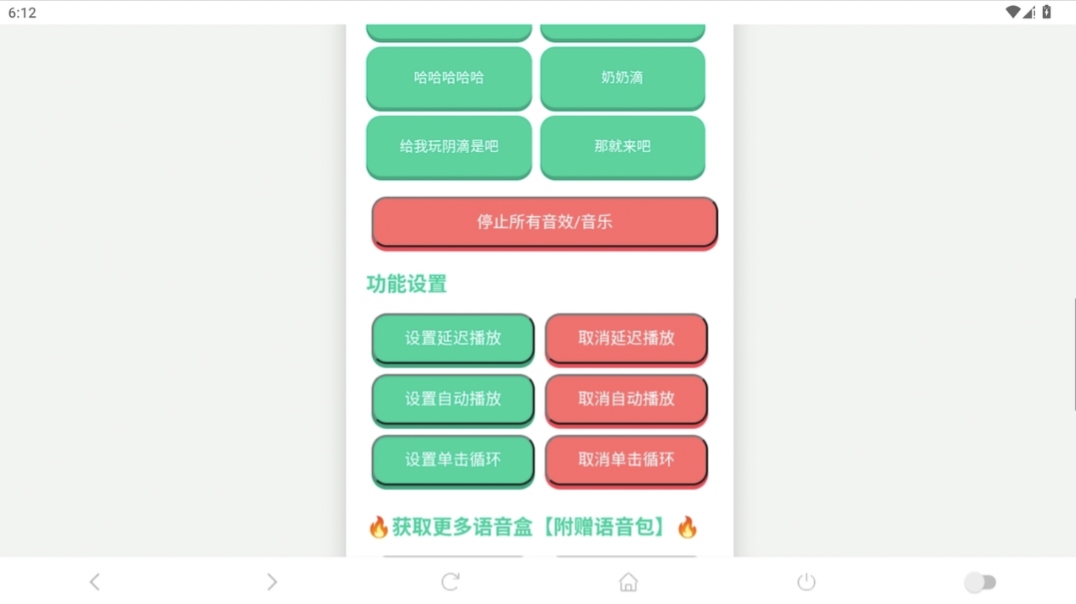
Task: Enable auto play with 设置自动播放
Action: tap(453, 399)
